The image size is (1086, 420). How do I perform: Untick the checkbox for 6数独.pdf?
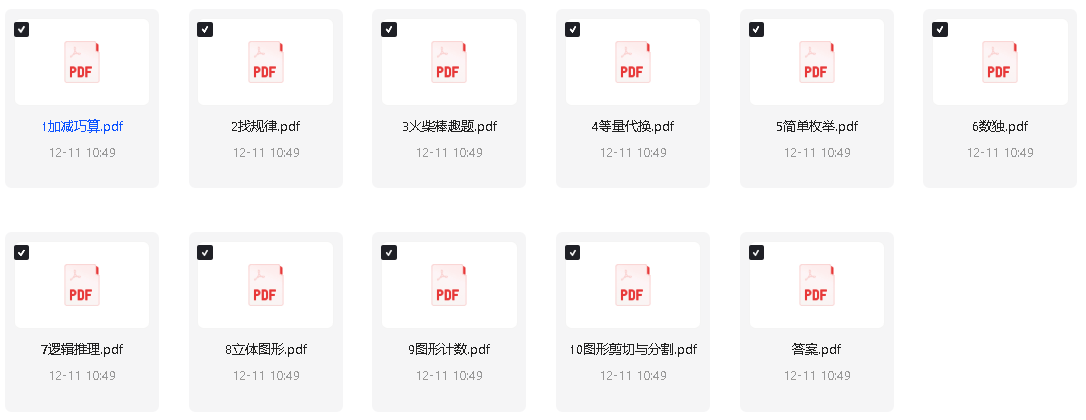(940, 30)
